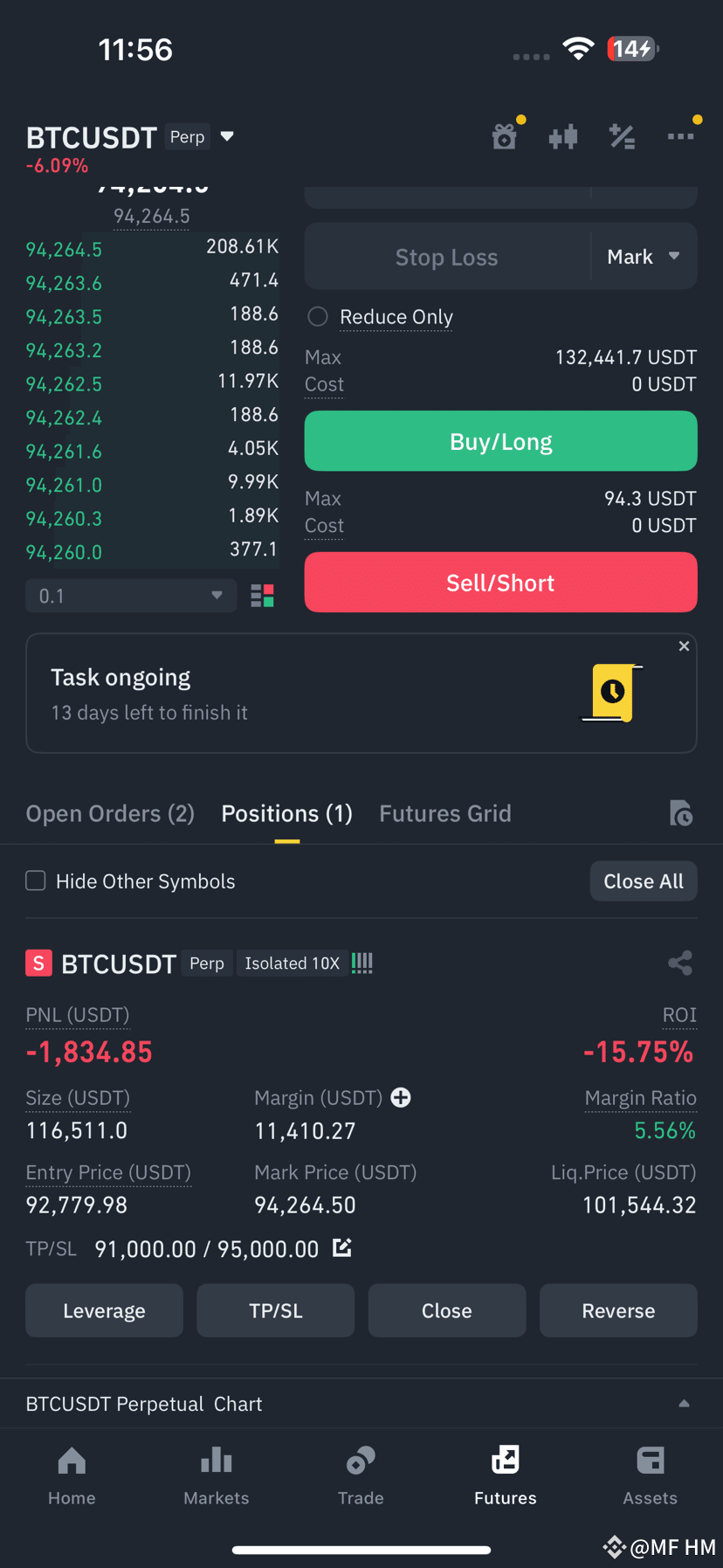This screenshot has height=1568, width=723.
Task: Open order history via the document icon
Action: click(x=681, y=813)
